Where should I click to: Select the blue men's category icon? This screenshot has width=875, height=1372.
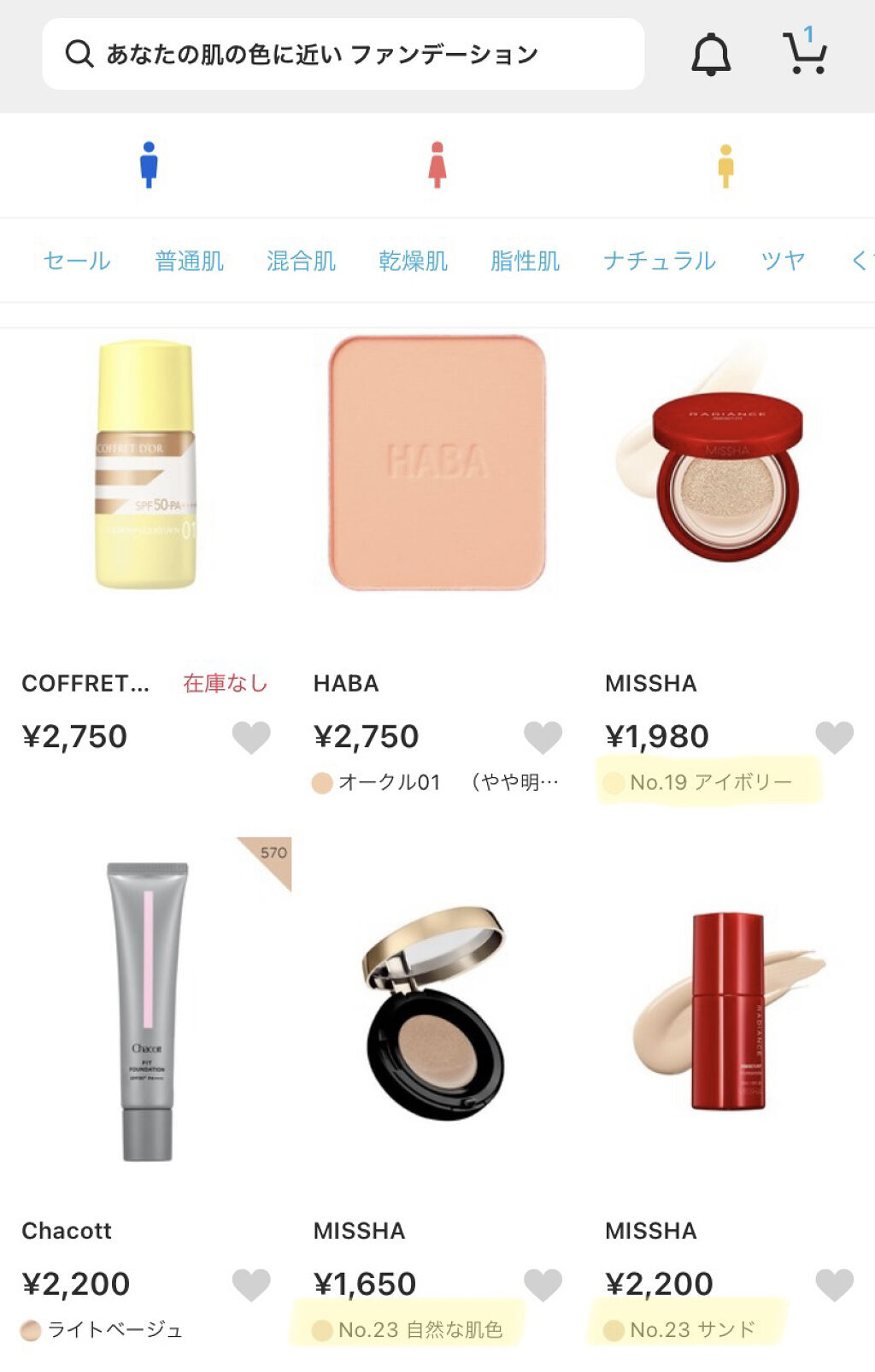(x=149, y=165)
